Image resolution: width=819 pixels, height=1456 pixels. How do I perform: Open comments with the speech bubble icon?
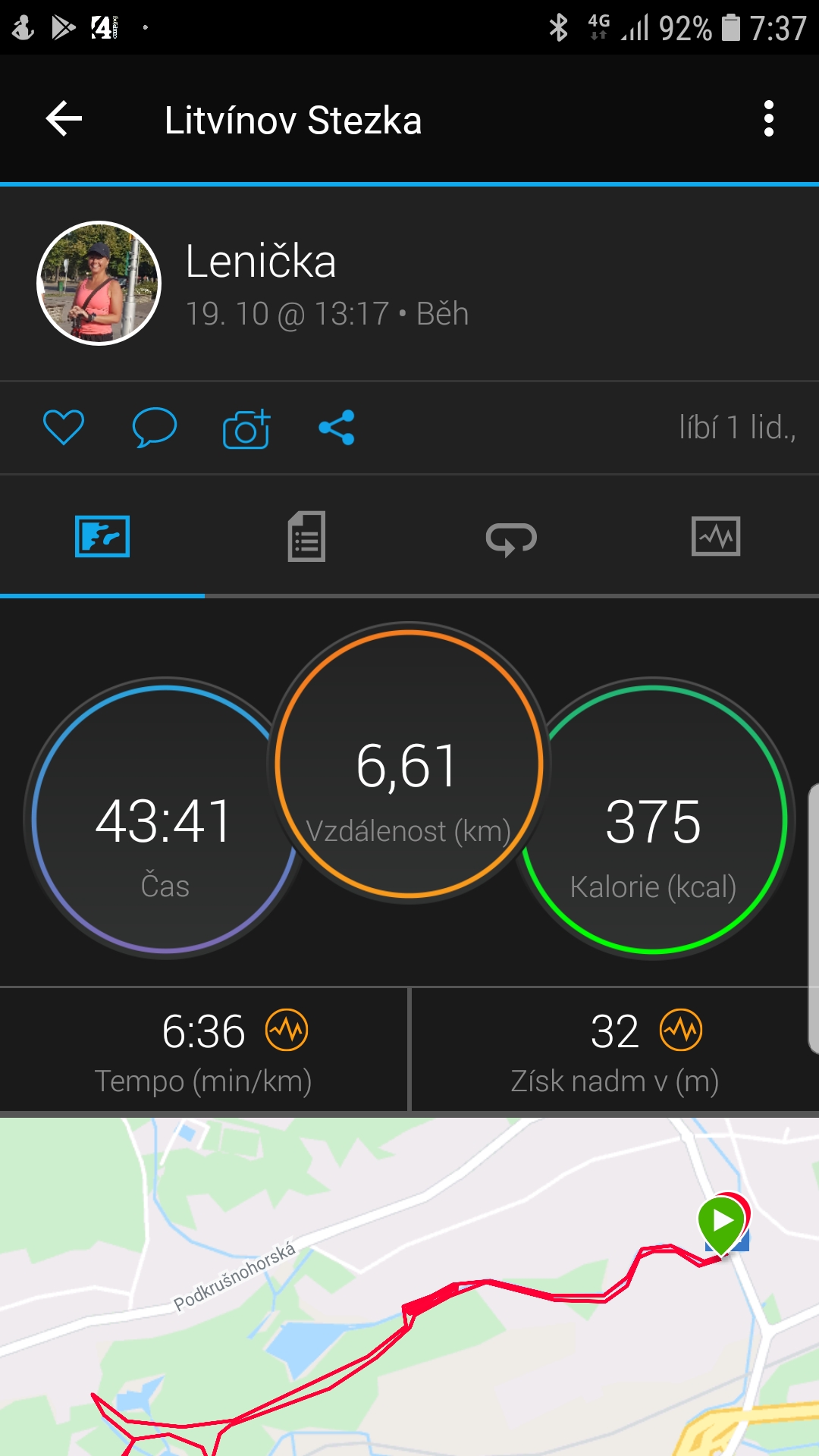pos(155,428)
